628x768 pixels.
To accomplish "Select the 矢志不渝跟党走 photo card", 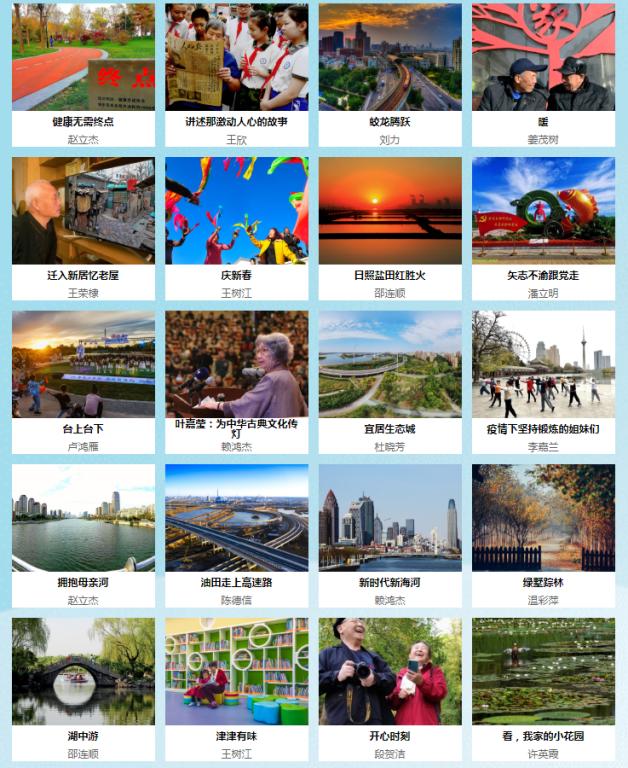I will [x=543, y=210].
